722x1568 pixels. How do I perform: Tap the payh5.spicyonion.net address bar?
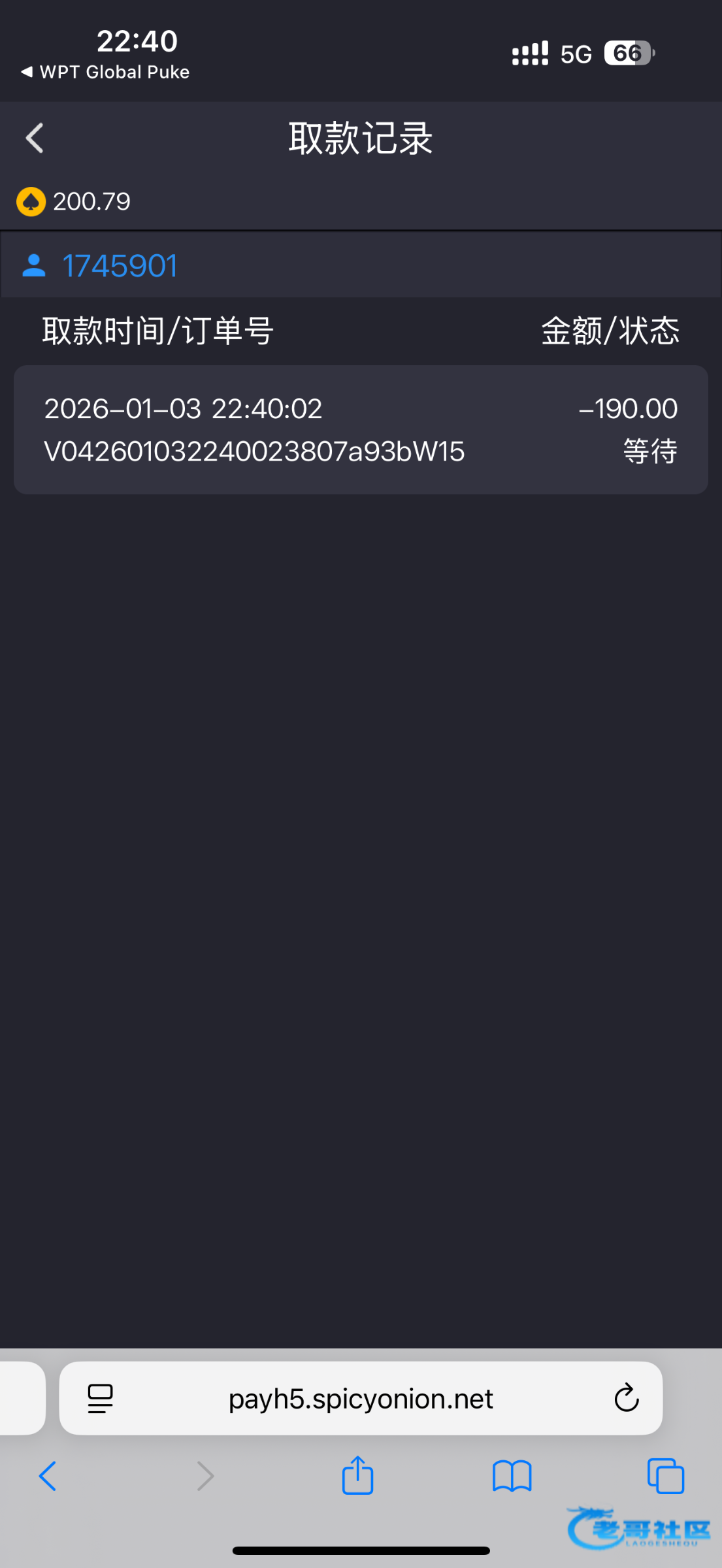click(x=361, y=1399)
